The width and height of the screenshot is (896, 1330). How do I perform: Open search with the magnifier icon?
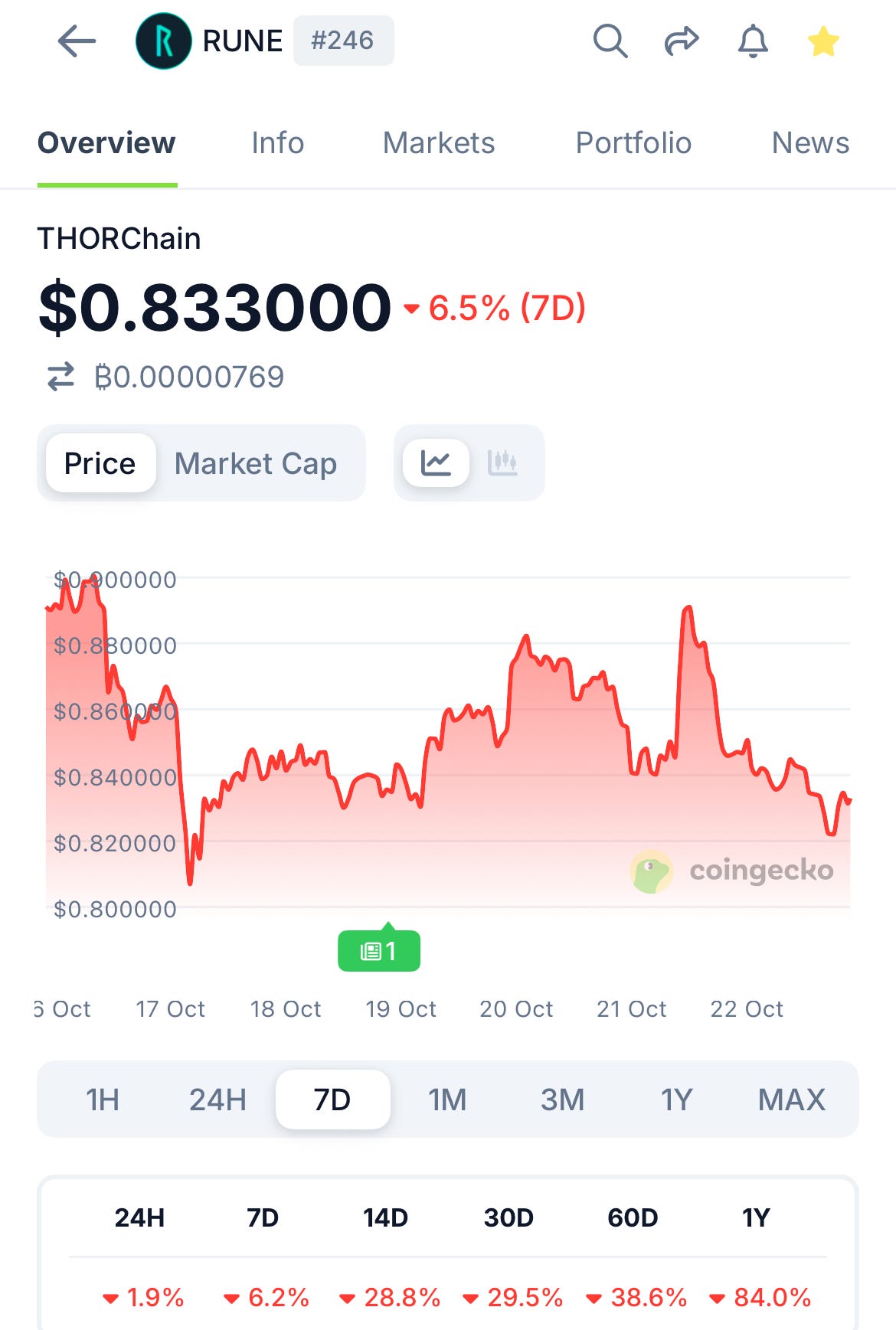click(610, 41)
